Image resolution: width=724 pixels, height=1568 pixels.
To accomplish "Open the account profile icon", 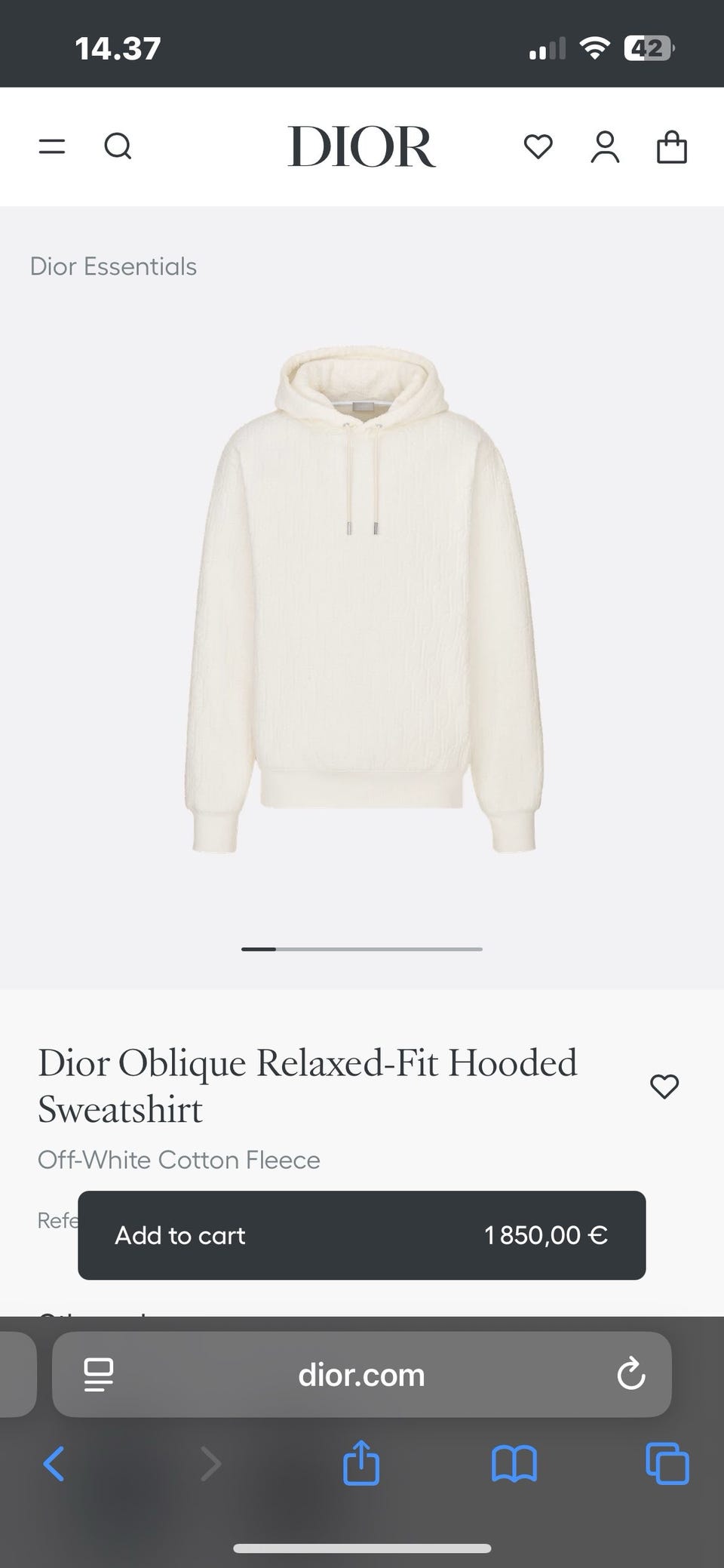I will pyautogui.click(x=605, y=146).
